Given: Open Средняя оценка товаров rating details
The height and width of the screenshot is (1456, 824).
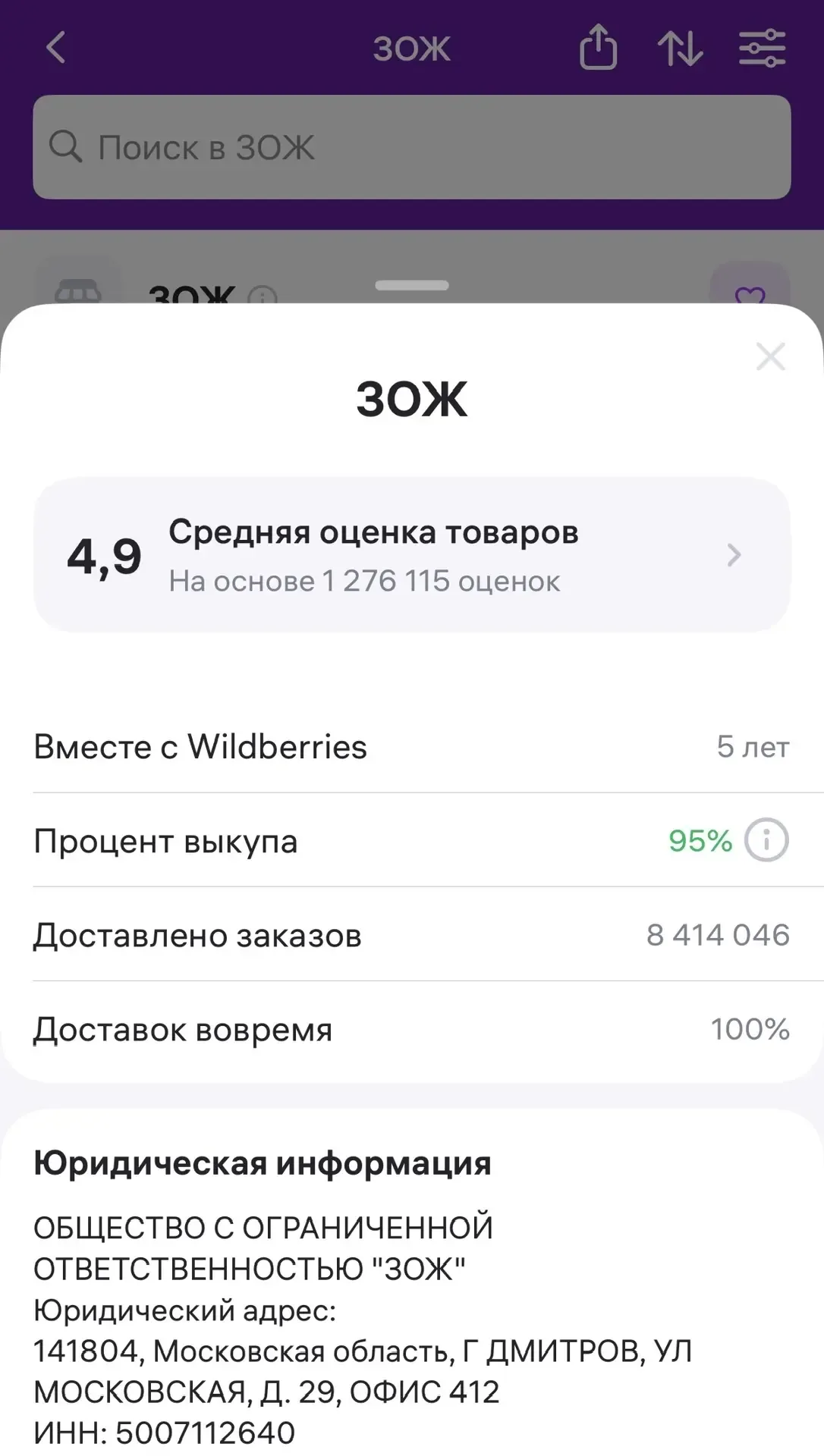Looking at the screenshot, I should click(411, 555).
